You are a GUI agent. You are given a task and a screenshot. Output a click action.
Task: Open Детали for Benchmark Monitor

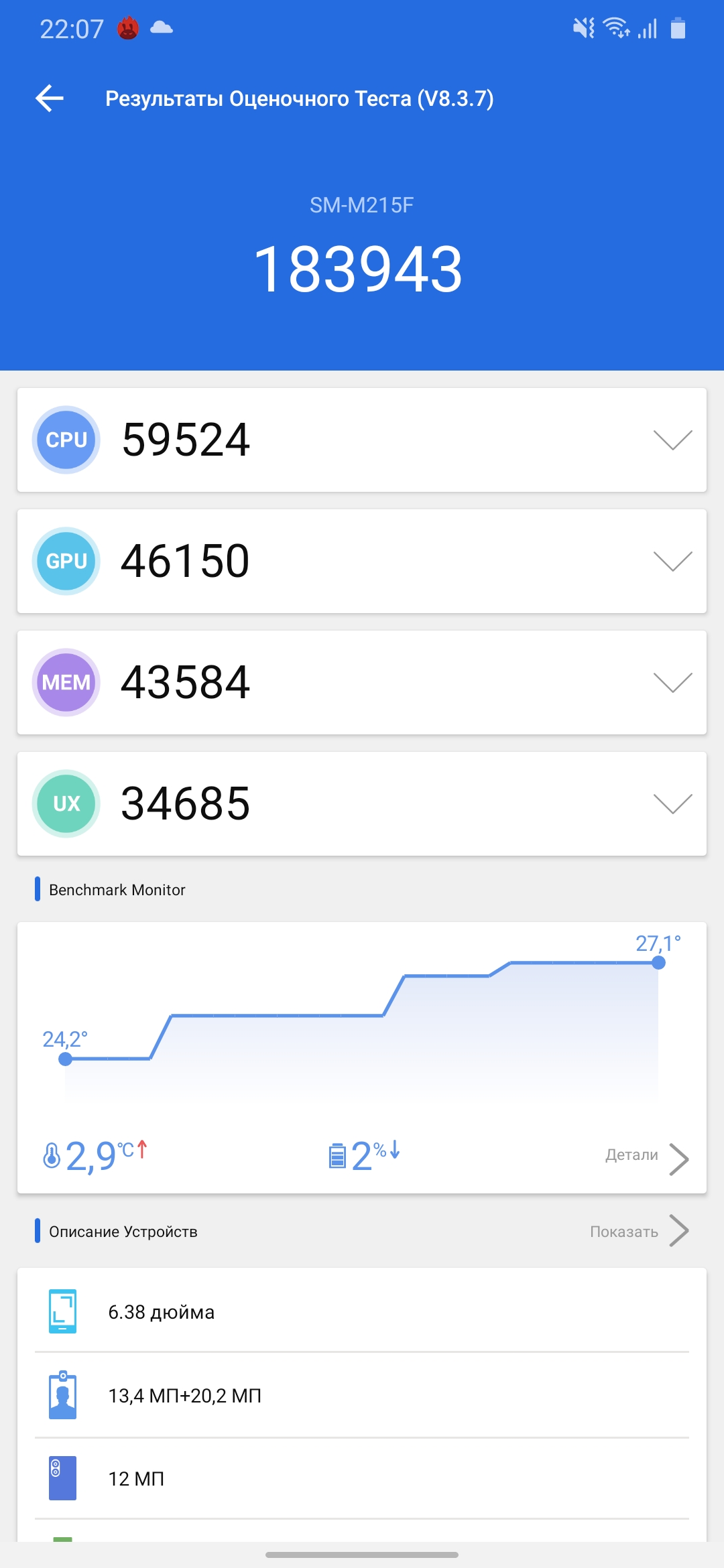pos(647,1158)
